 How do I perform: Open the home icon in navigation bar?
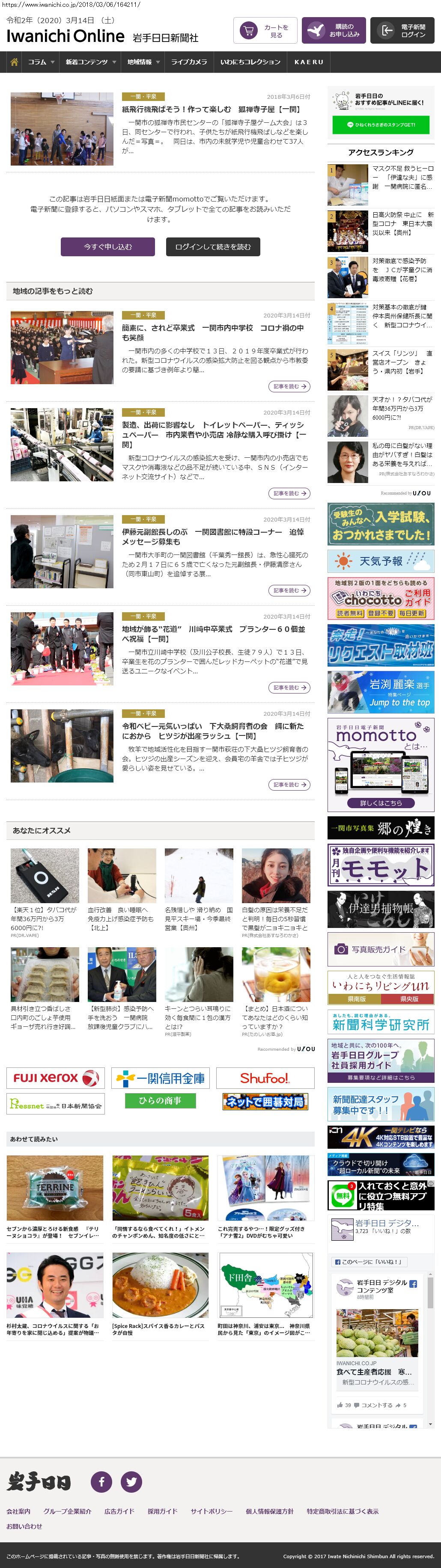[x=14, y=62]
